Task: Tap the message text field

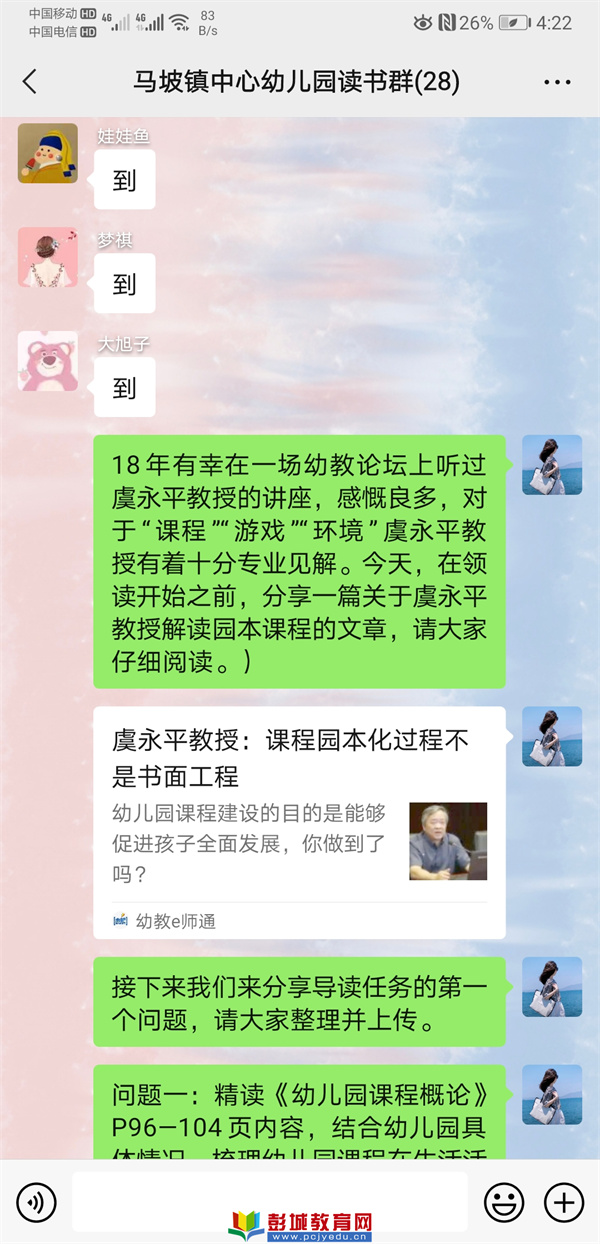Action: [x=270, y=1201]
